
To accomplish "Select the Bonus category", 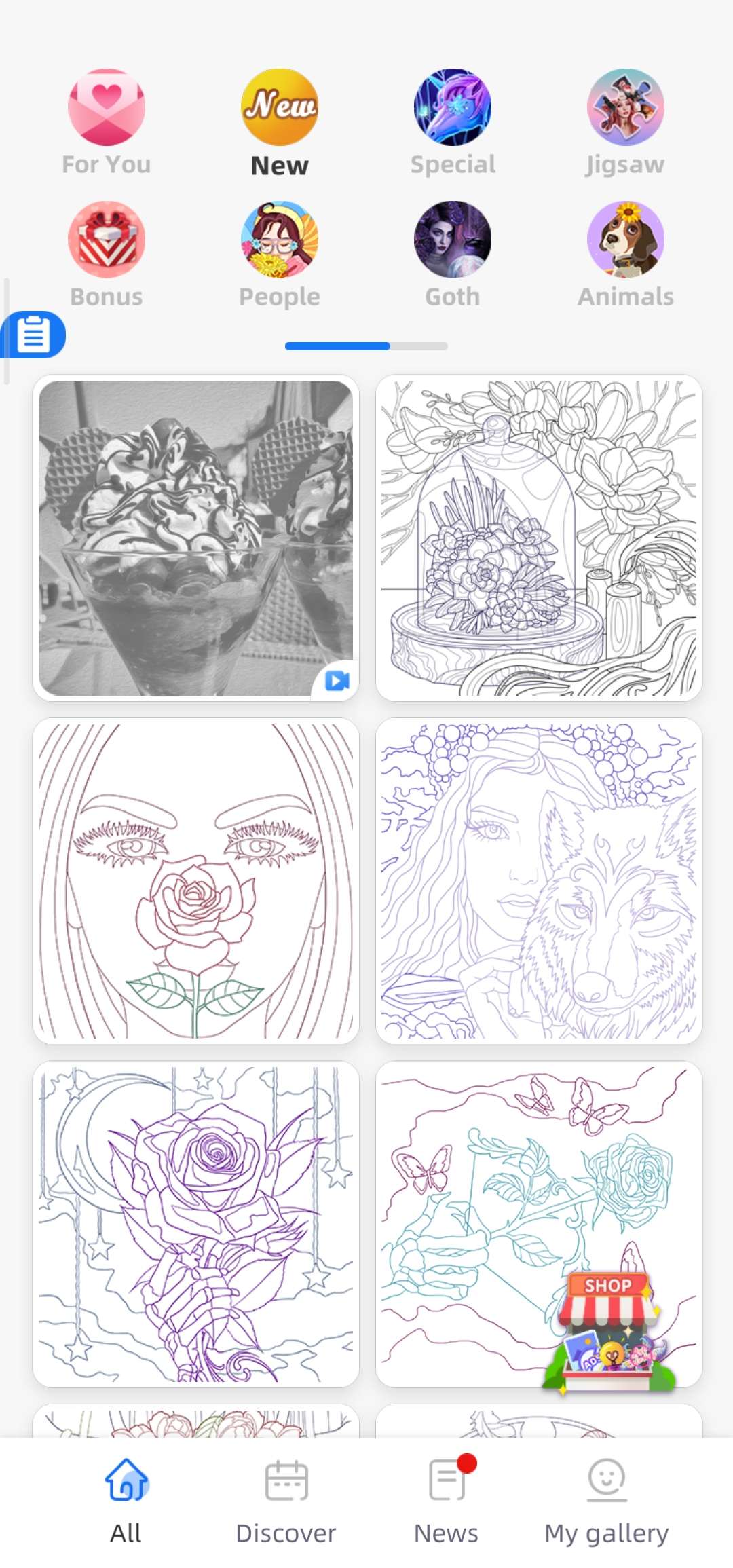I will pyautogui.click(x=107, y=255).
